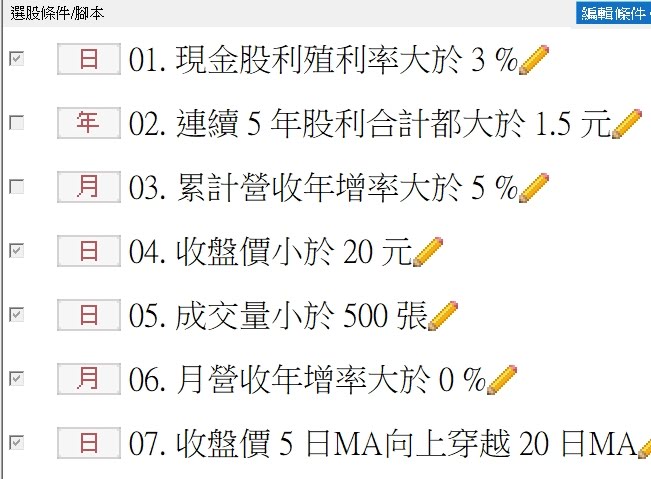This screenshot has height=479, width=651.
Task: Open pencil editor for 累計營收年增率大於5%
Action: (535, 187)
